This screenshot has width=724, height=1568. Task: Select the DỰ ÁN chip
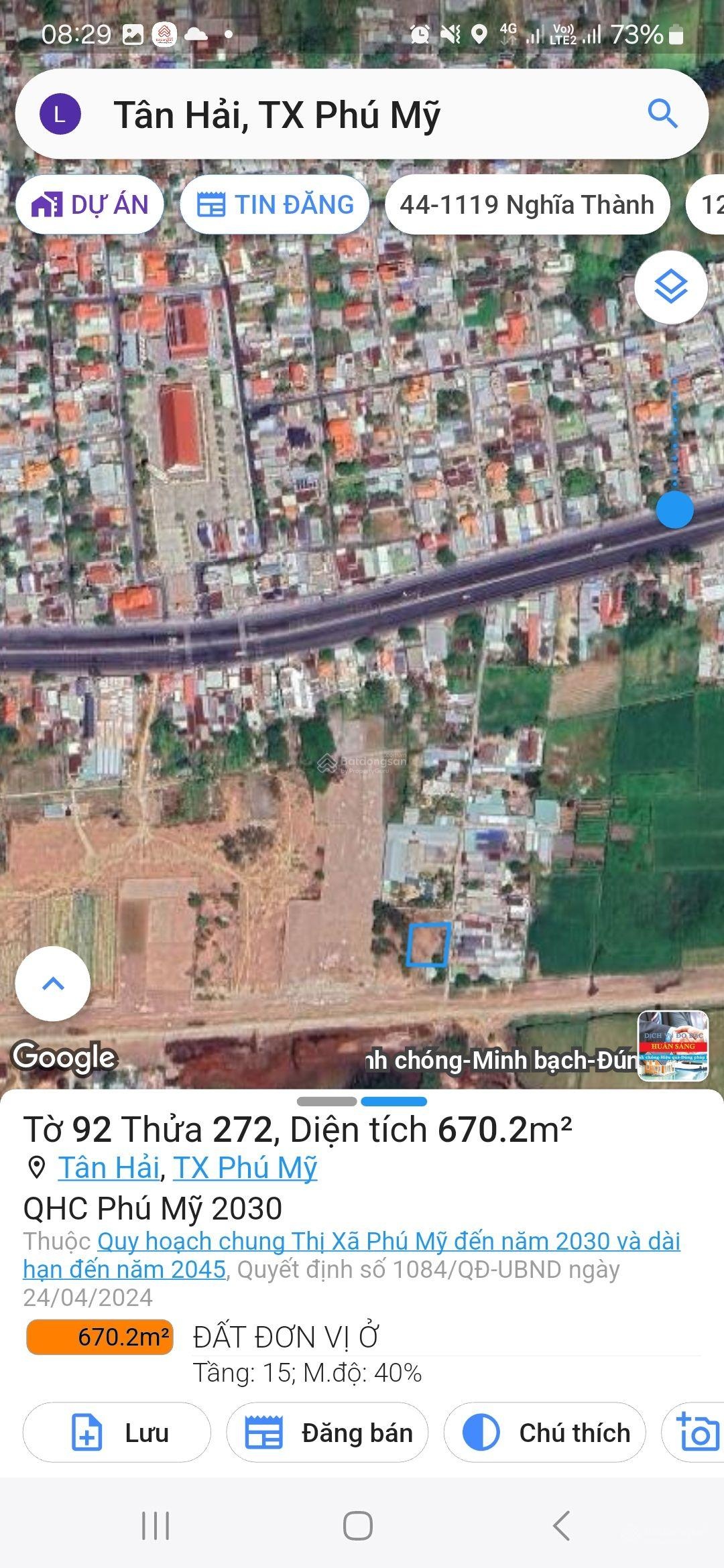(x=90, y=204)
